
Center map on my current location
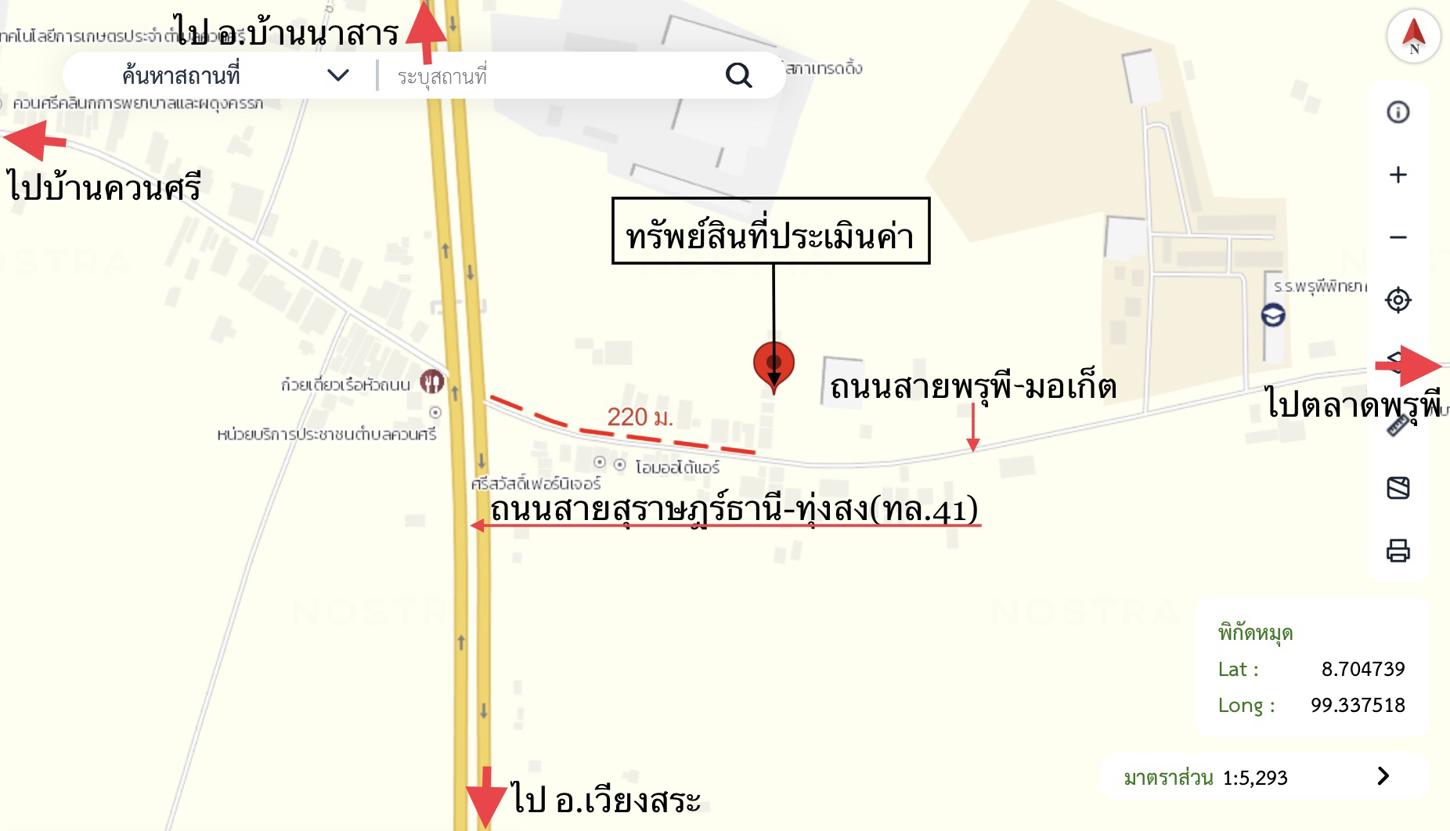1398,300
